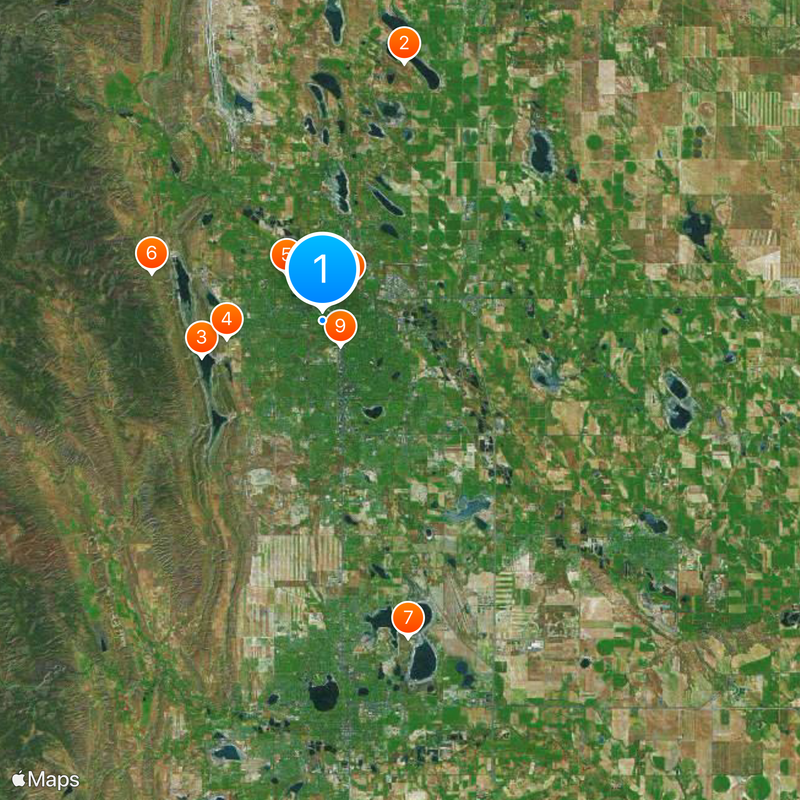Viewport: 800px width, 800px height.
Task: Select the partly hidden pin numbered 5
Action: [x=281, y=254]
